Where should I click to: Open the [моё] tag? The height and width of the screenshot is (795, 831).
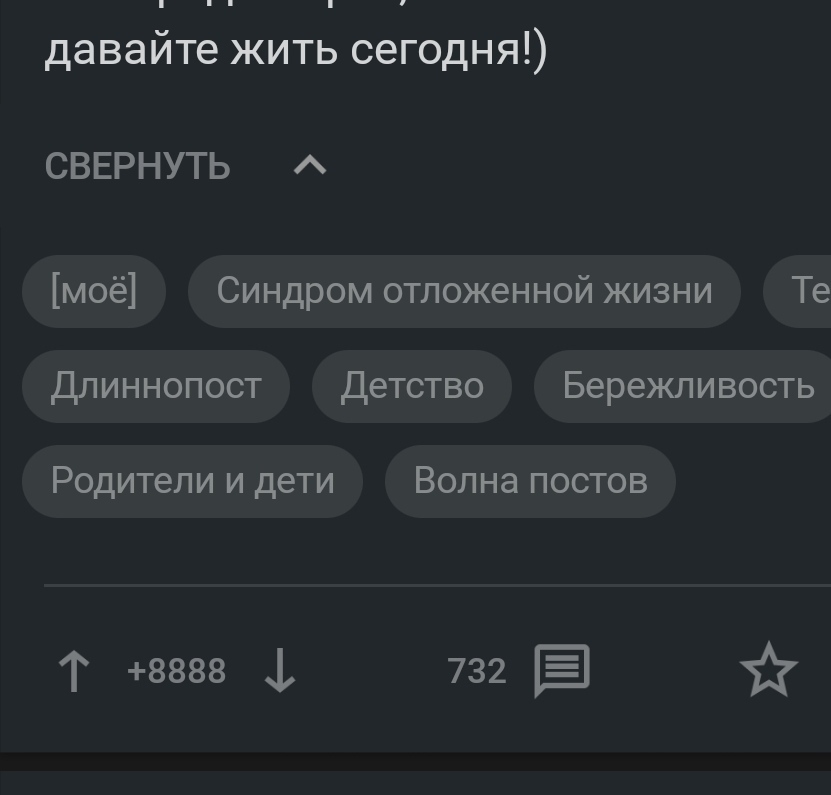tap(94, 291)
